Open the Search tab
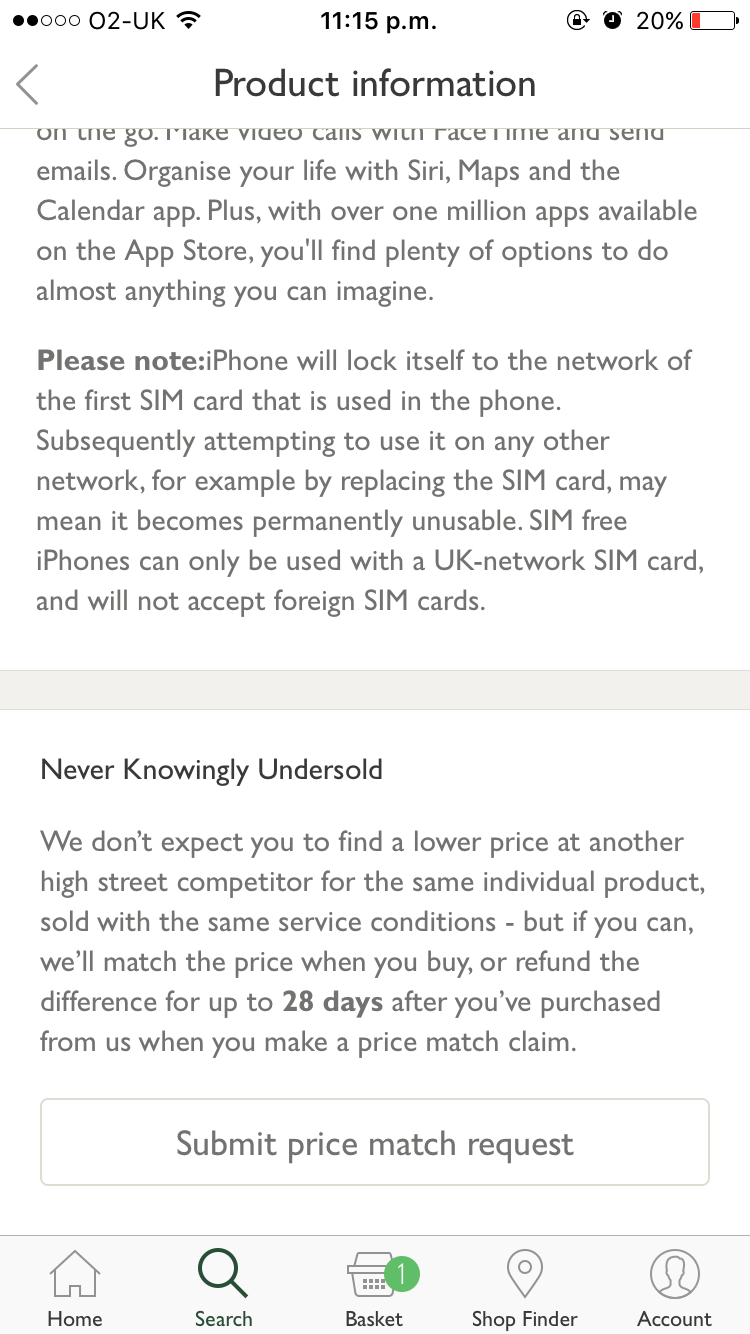Viewport: 750px width, 1334px height. (224, 1289)
